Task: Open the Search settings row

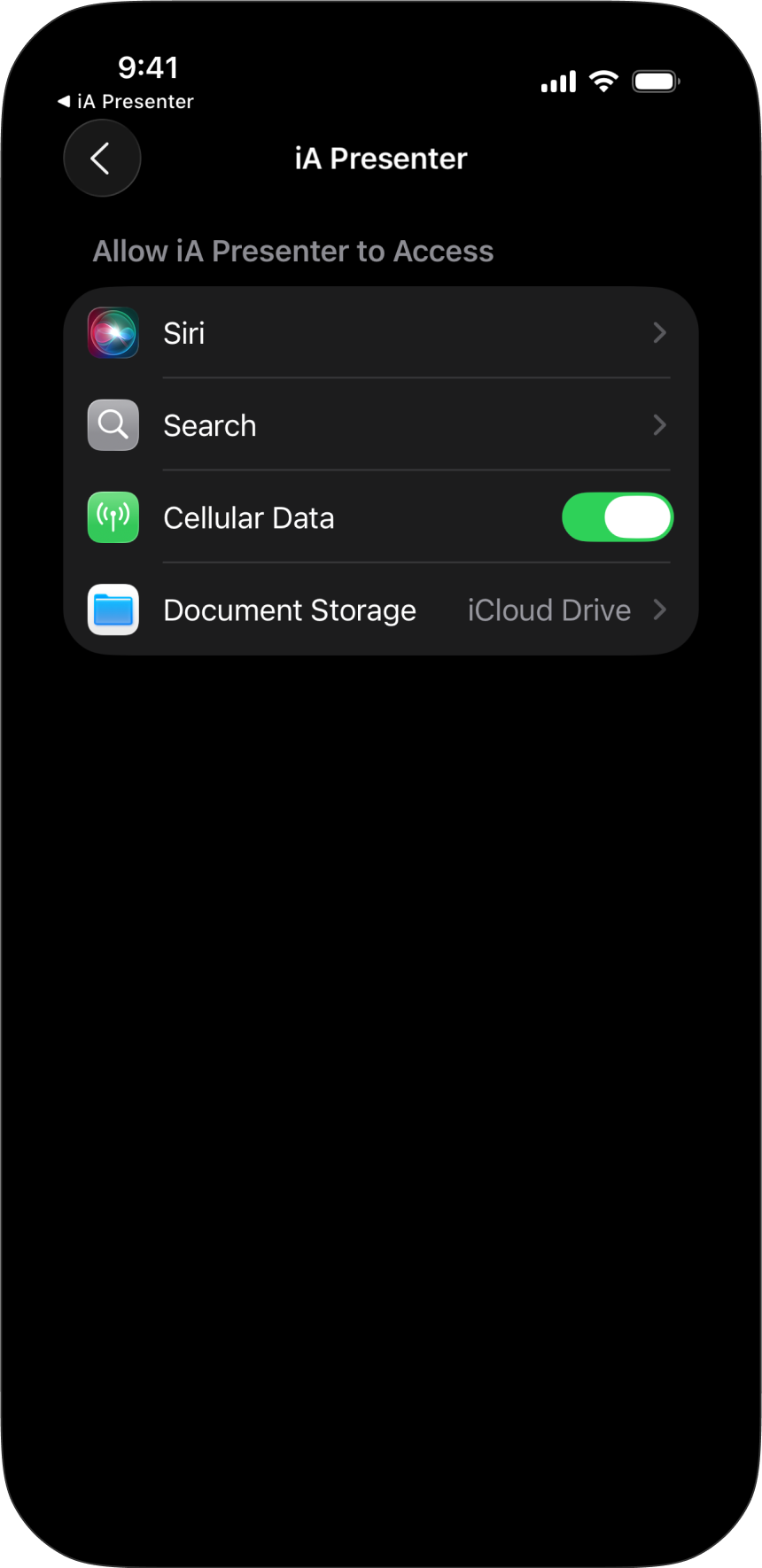Action: (x=381, y=425)
